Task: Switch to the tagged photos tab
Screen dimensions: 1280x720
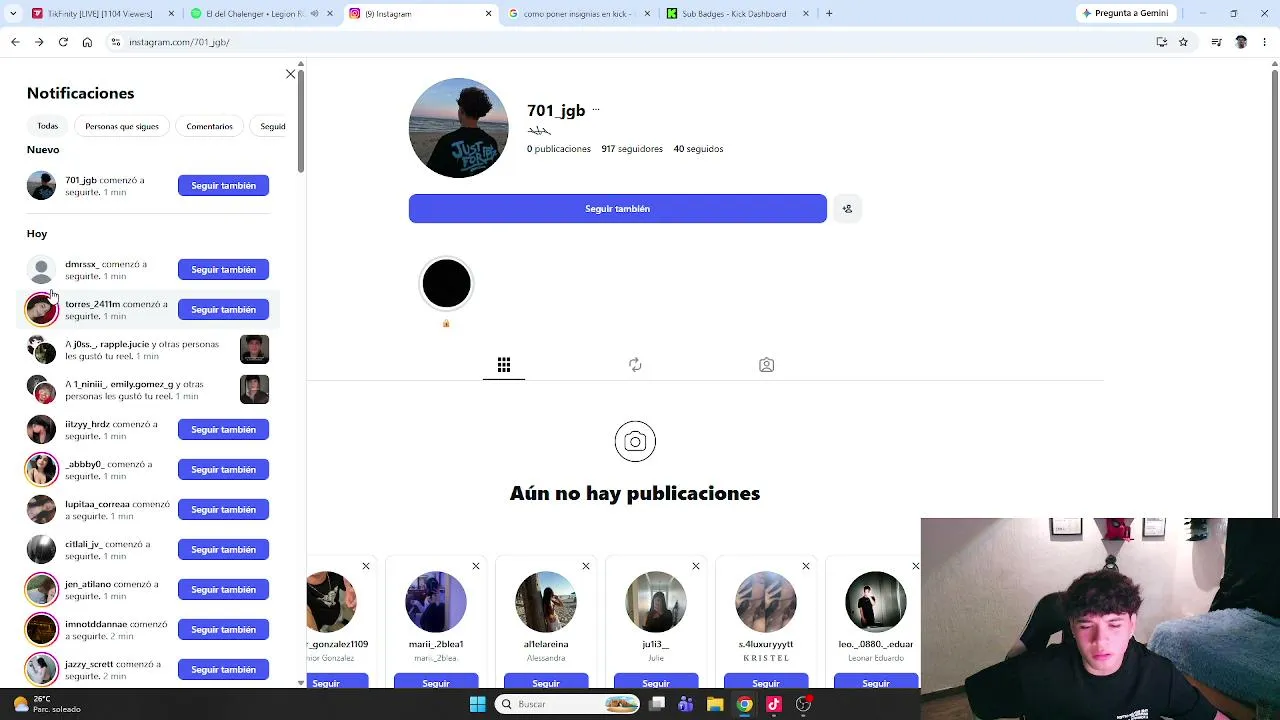Action: pyautogui.click(x=766, y=365)
